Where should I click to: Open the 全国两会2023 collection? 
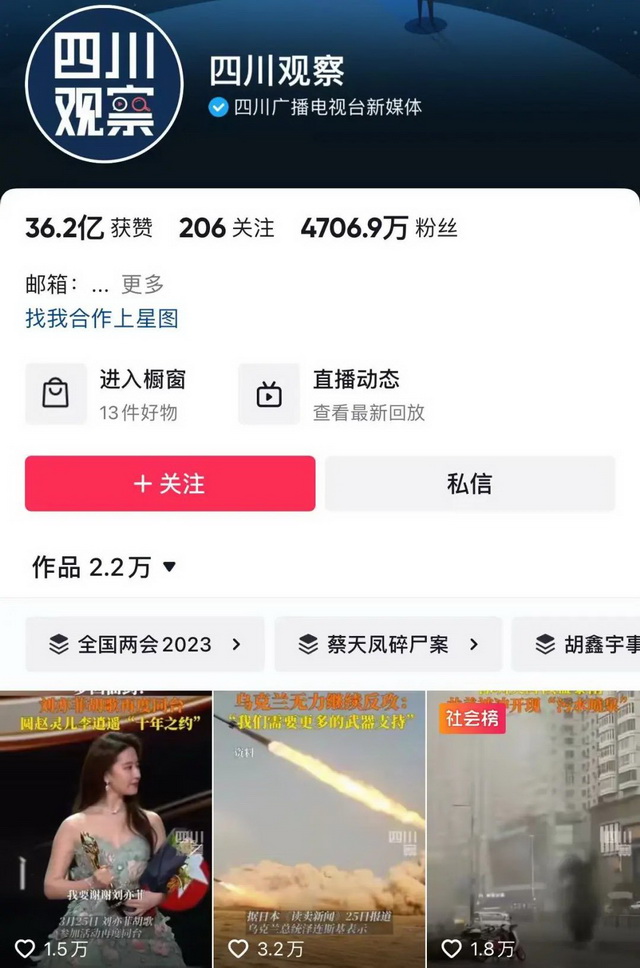(145, 644)
